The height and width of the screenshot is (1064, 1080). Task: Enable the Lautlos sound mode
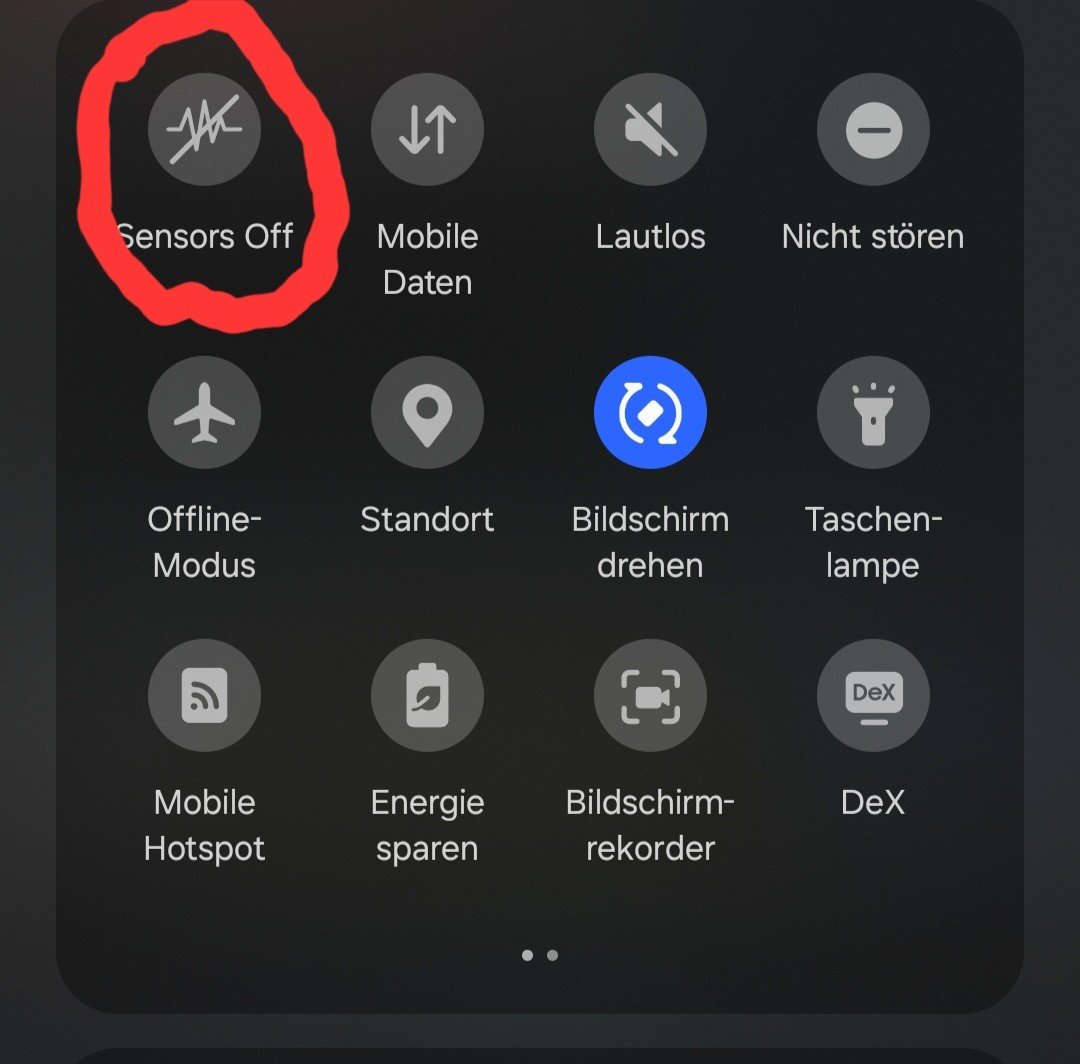(x=650, y=130)
